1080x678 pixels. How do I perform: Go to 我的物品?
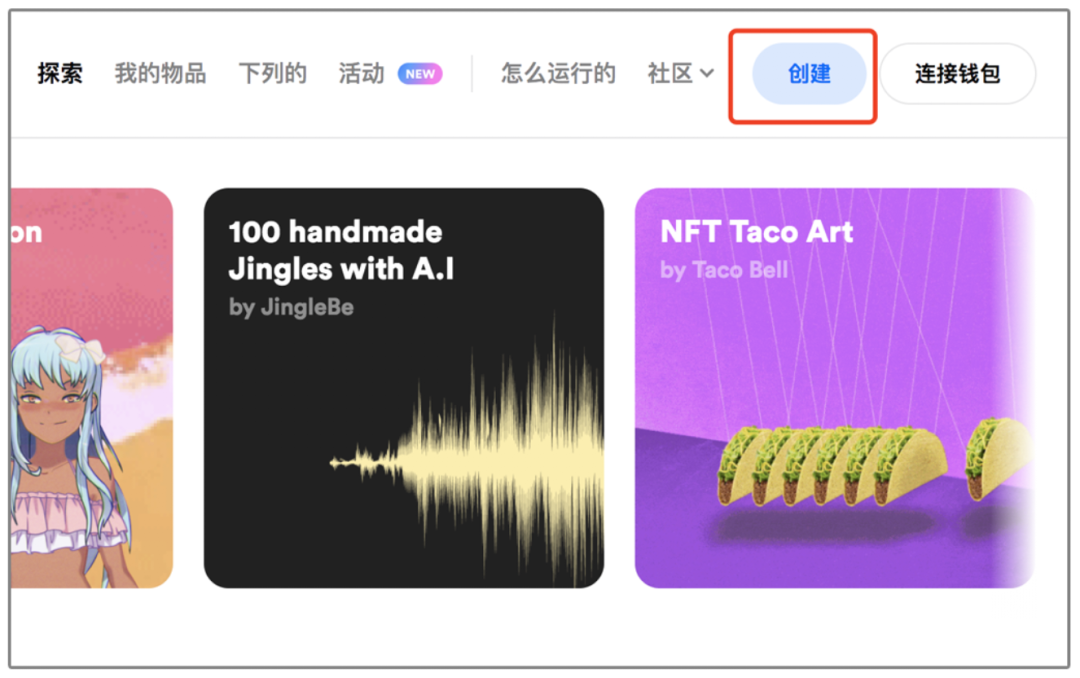click(160, 74)
